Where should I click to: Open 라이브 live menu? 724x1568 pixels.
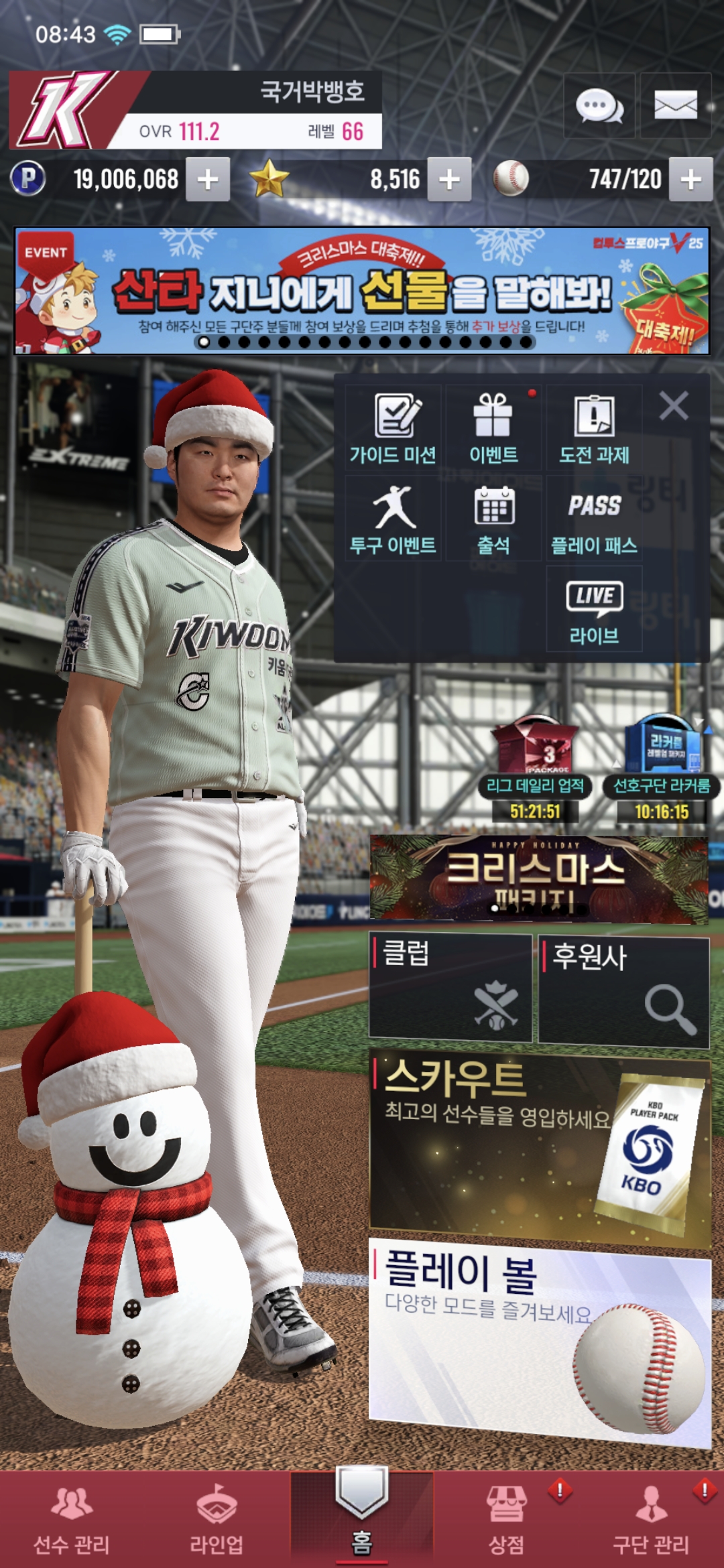[594, 610]
